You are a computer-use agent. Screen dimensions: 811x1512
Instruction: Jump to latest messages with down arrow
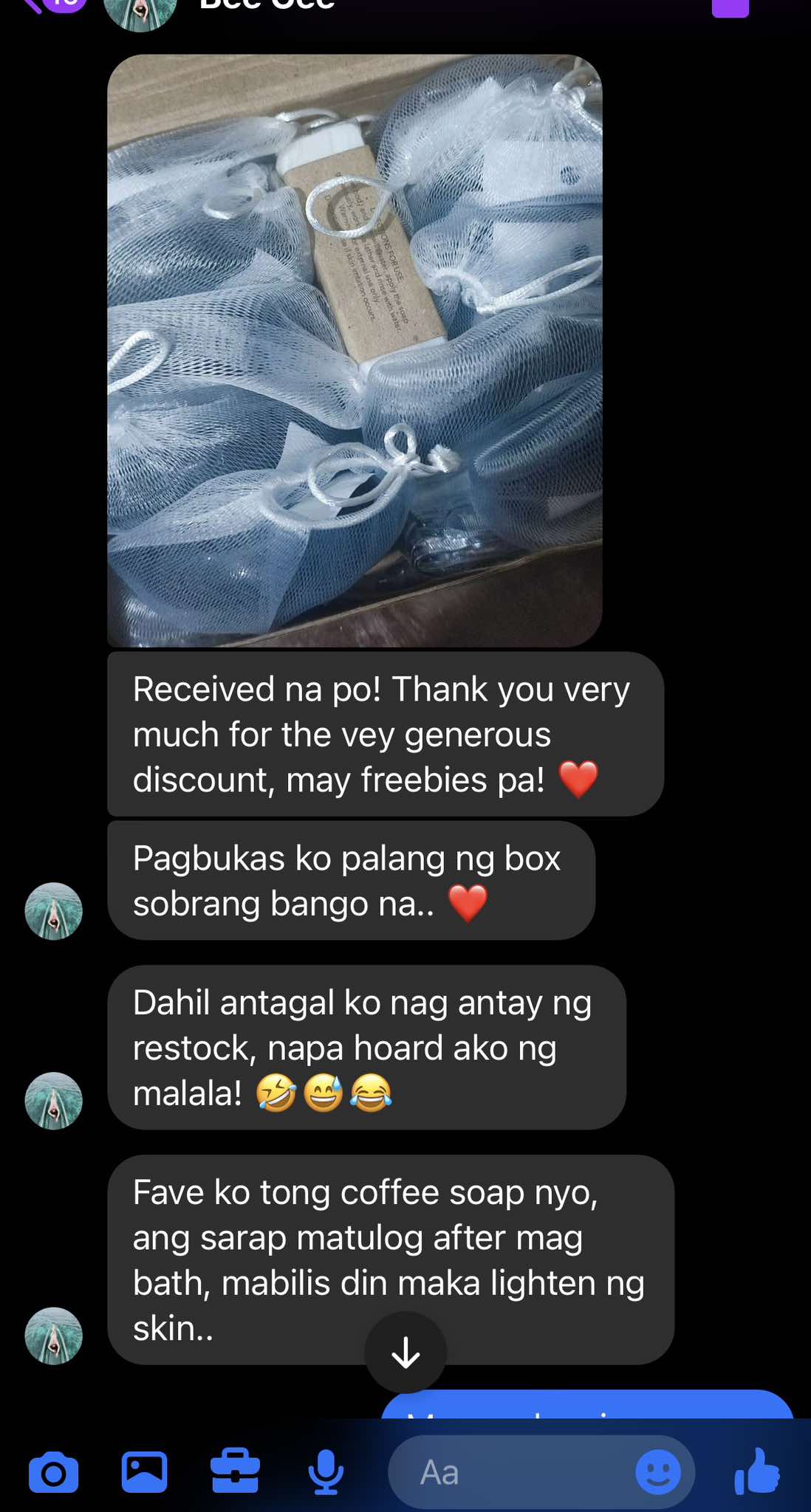(x=405, y=1353)
